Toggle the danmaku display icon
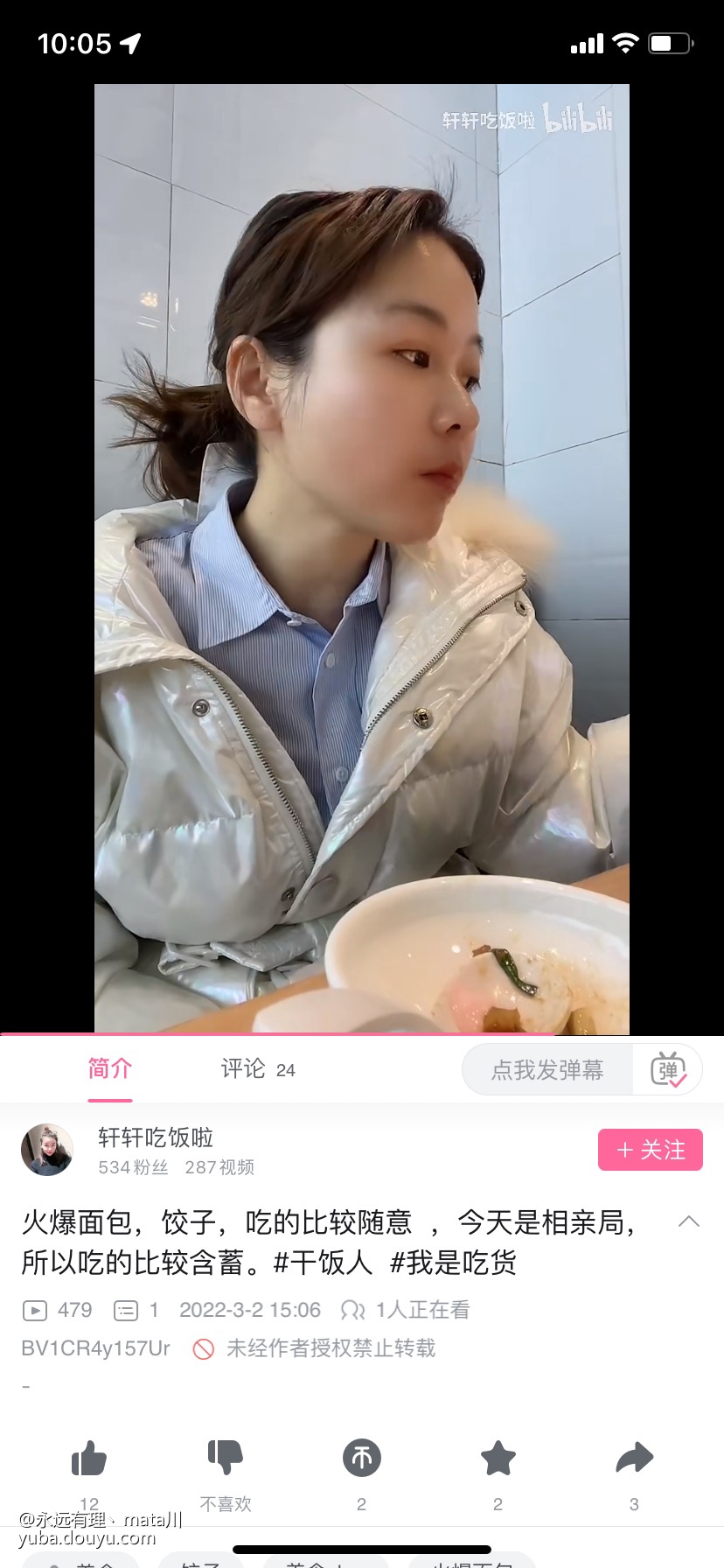 click(668, 1069)
